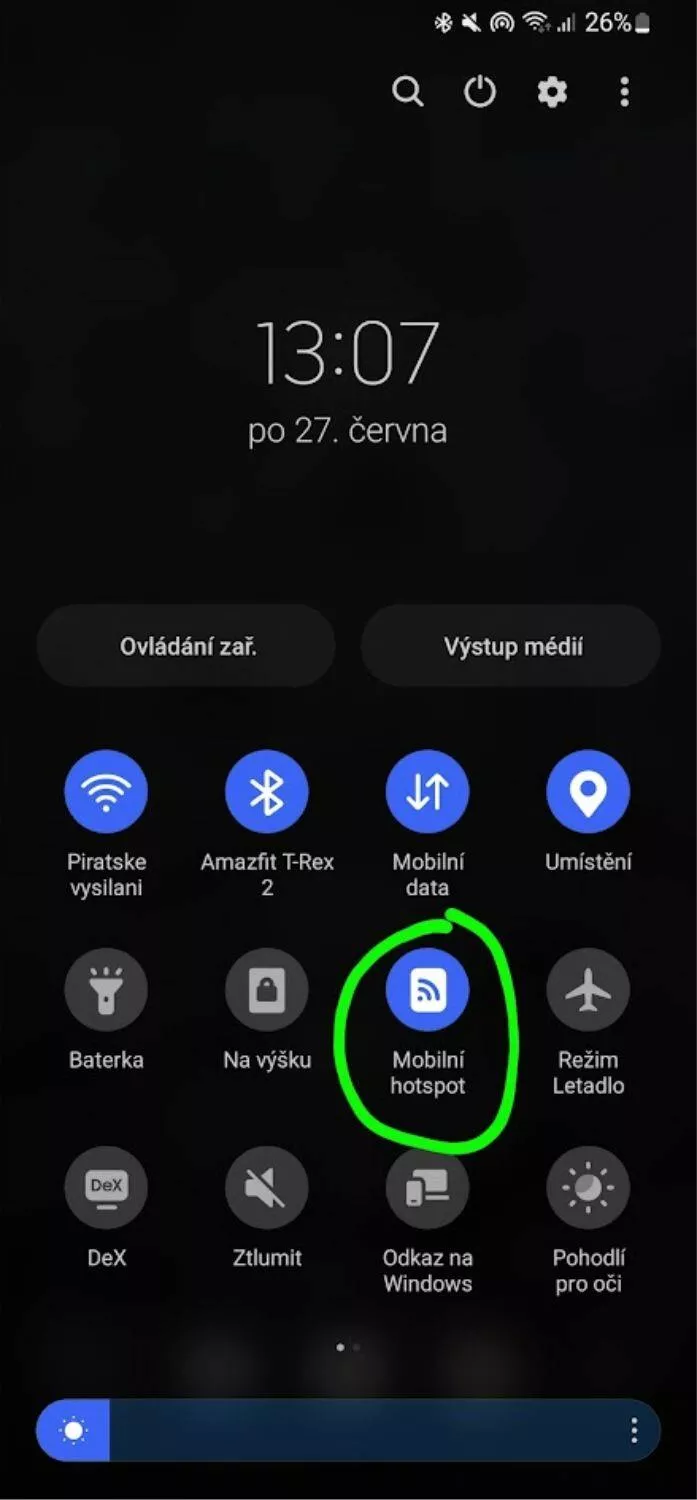Open Výstup médií button

coord(511,646)
